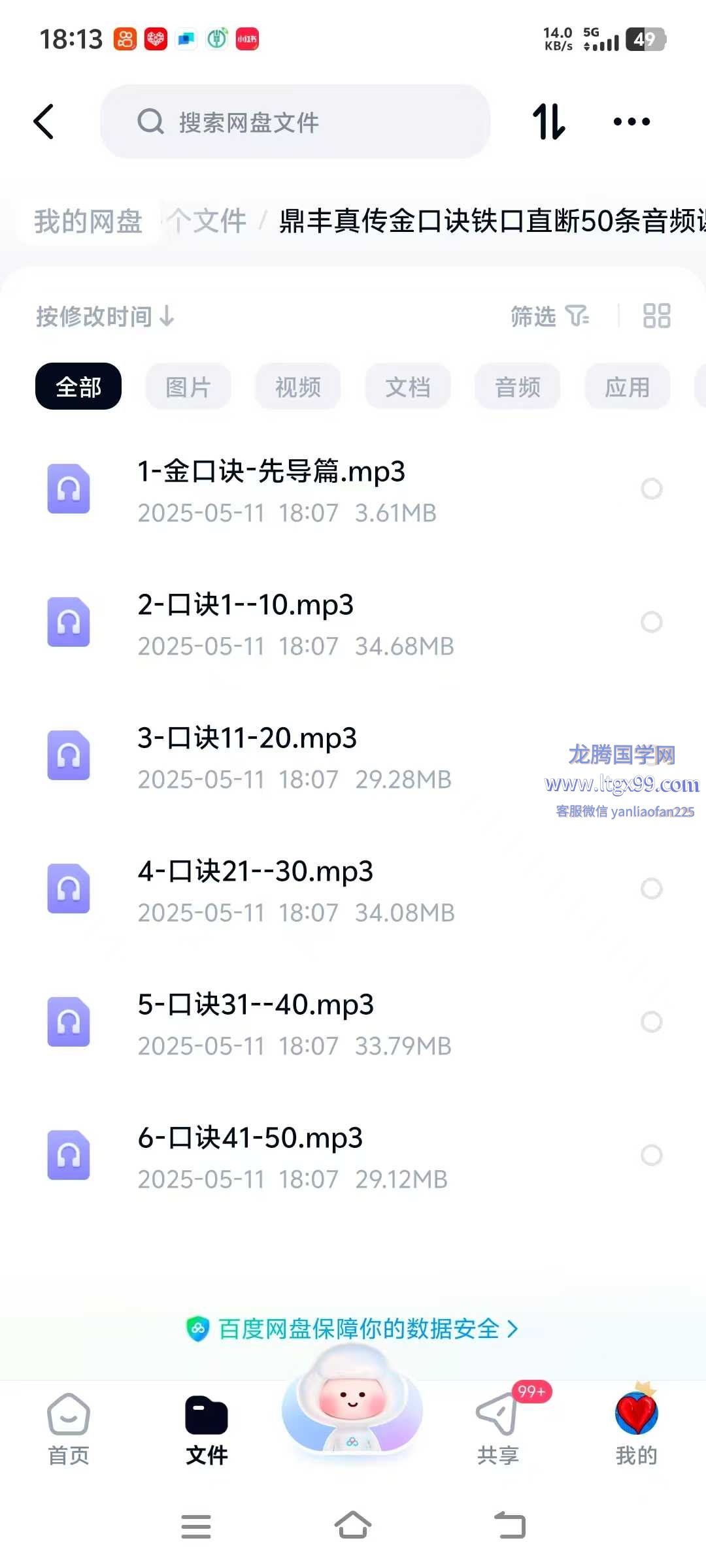This screenshot has width=706, height=1568.
Task: Open the 搜索网盘文件 search box
Action: (295, 122)
